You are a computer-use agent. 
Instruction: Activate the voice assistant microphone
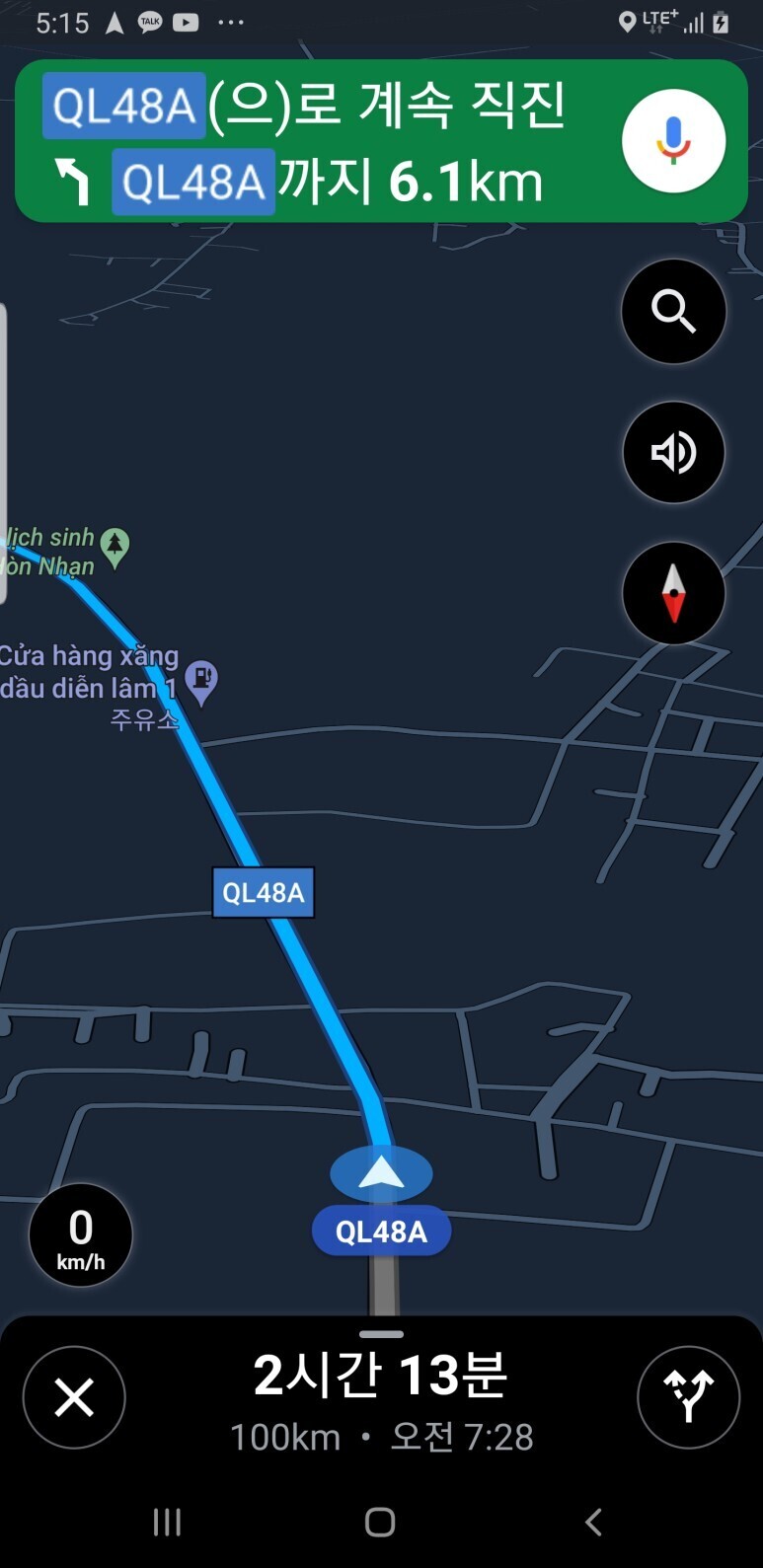pos(673,140)
